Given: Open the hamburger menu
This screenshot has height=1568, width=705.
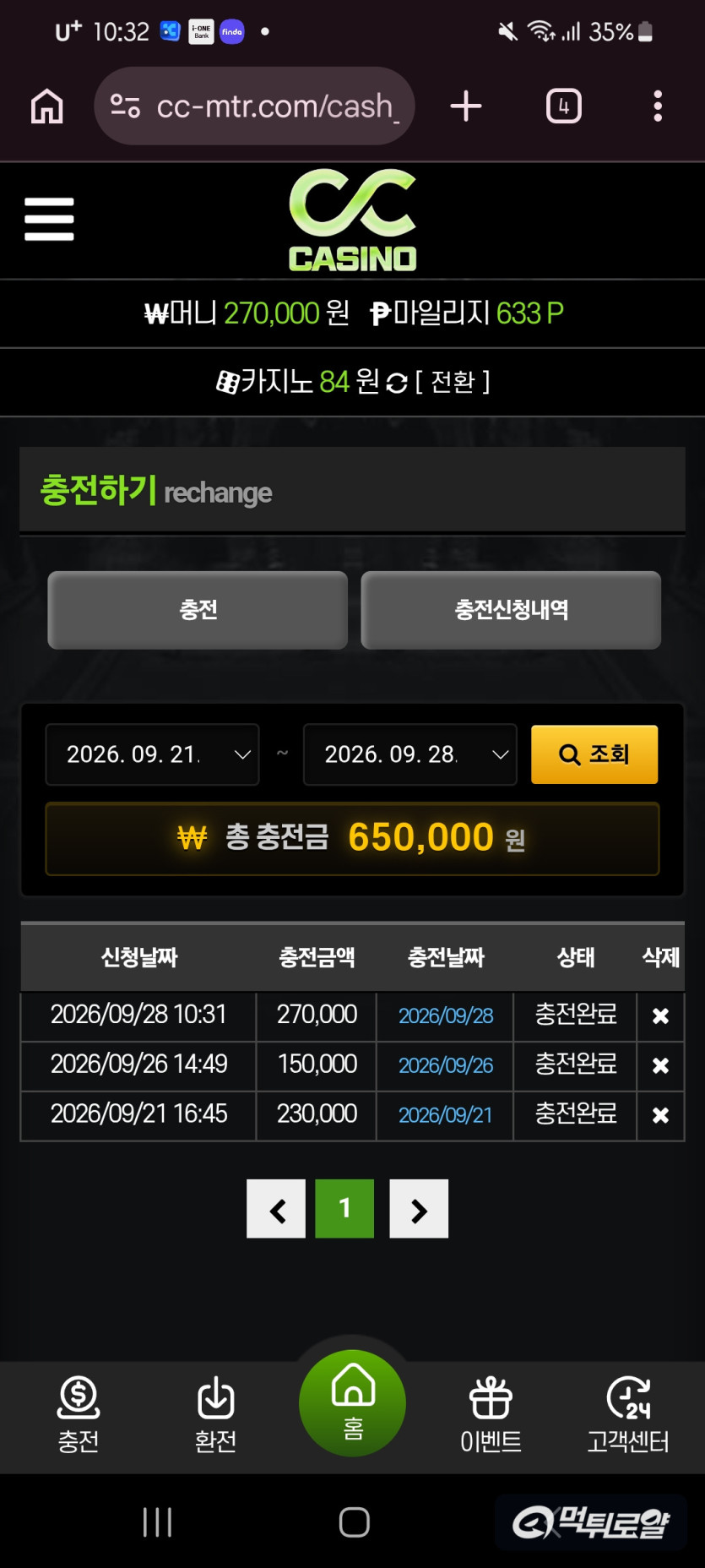Looking at the screenshot, I should (x=49, y=220).
